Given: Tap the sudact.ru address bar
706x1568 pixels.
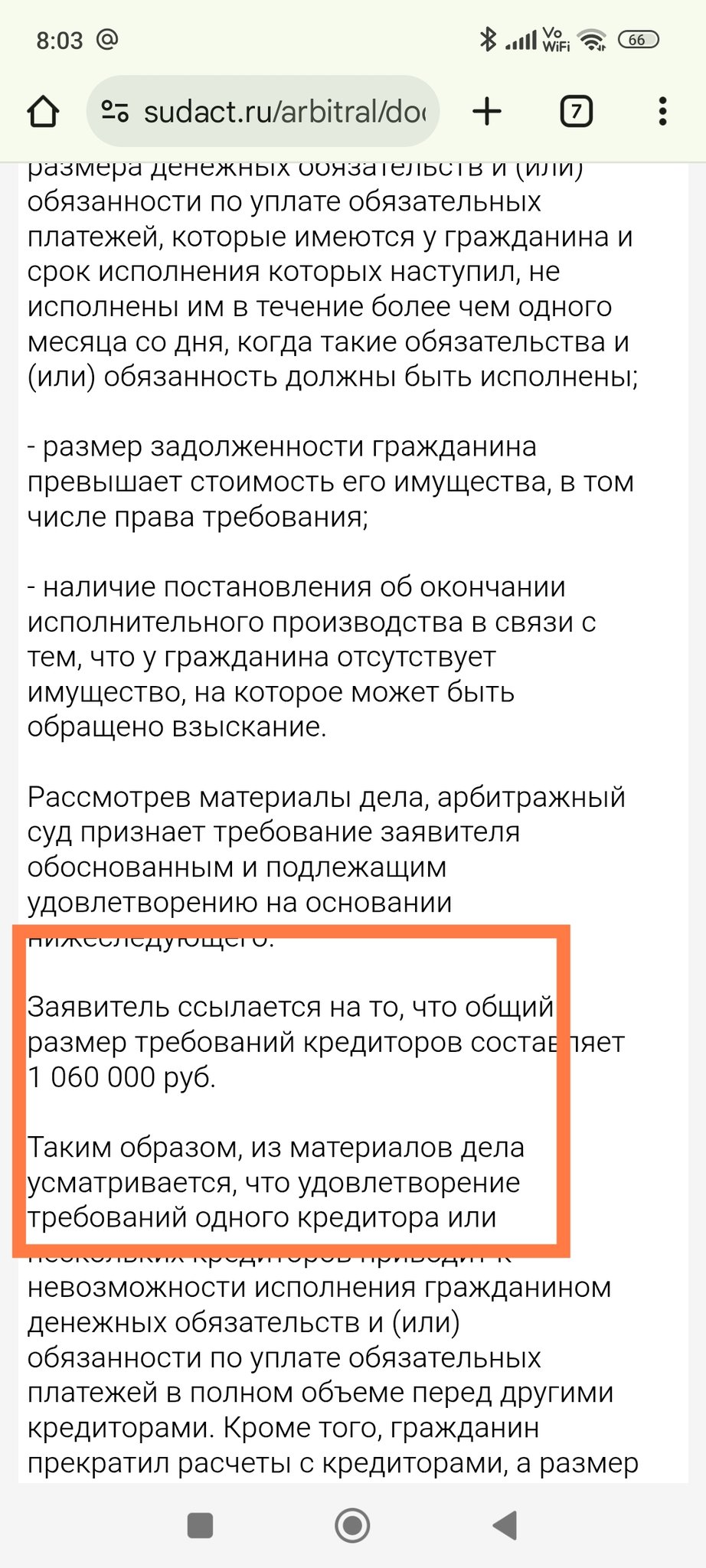Looking at the screenshot, I should (283, 112).
